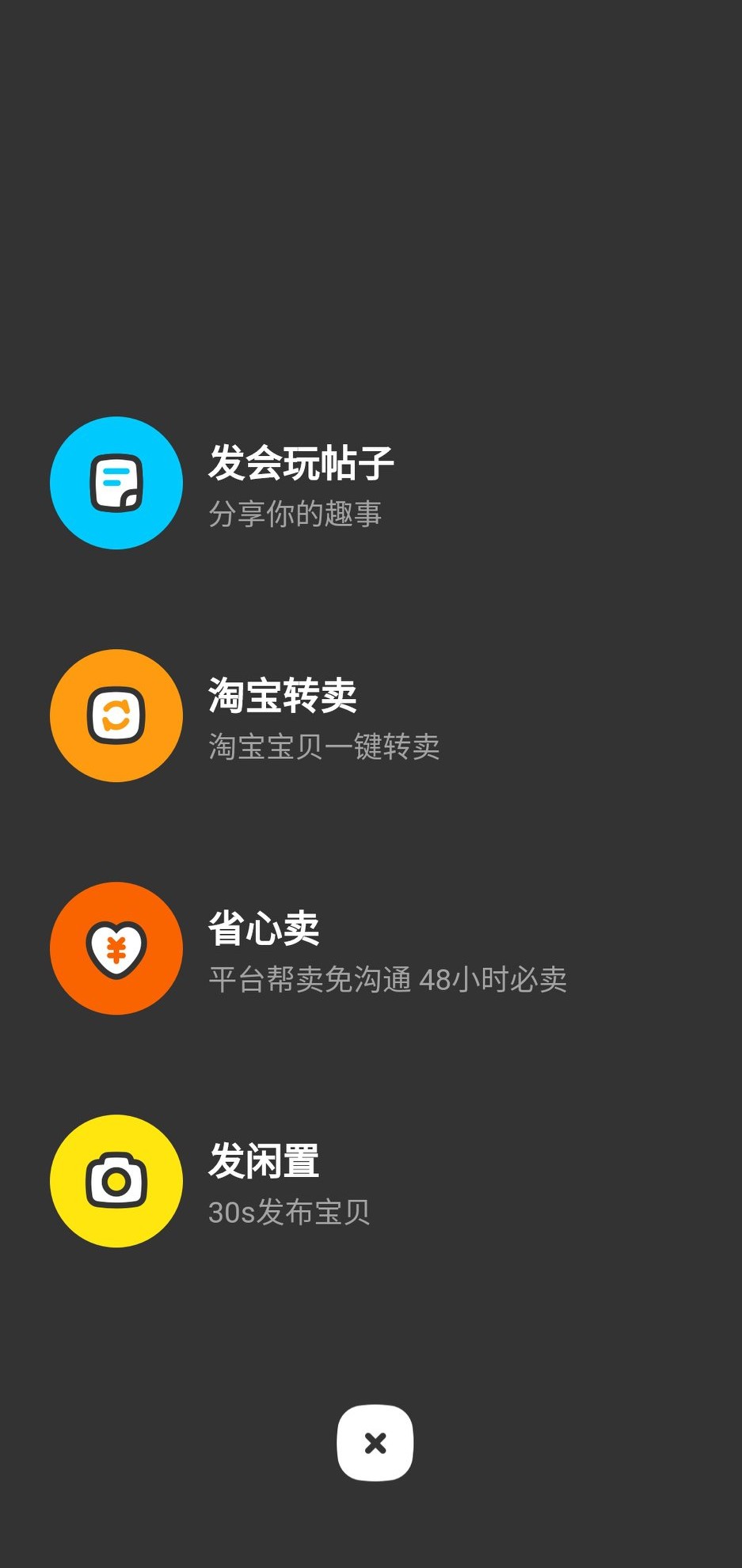
Task: Tap 平台帮卖免沟通 48小时必卖 text
Action: (x=389, y=979)
